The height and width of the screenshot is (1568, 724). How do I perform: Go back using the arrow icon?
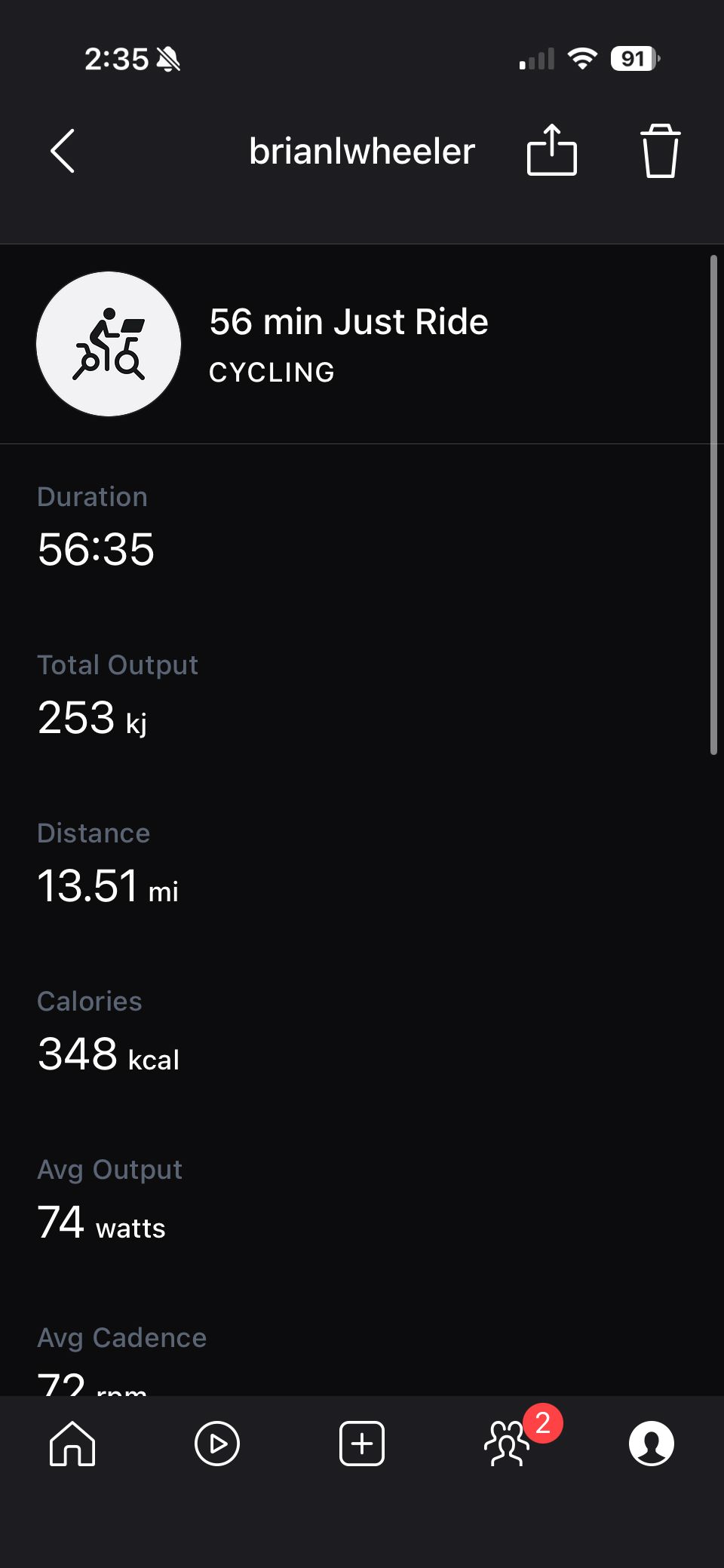(x=63, y=151)
